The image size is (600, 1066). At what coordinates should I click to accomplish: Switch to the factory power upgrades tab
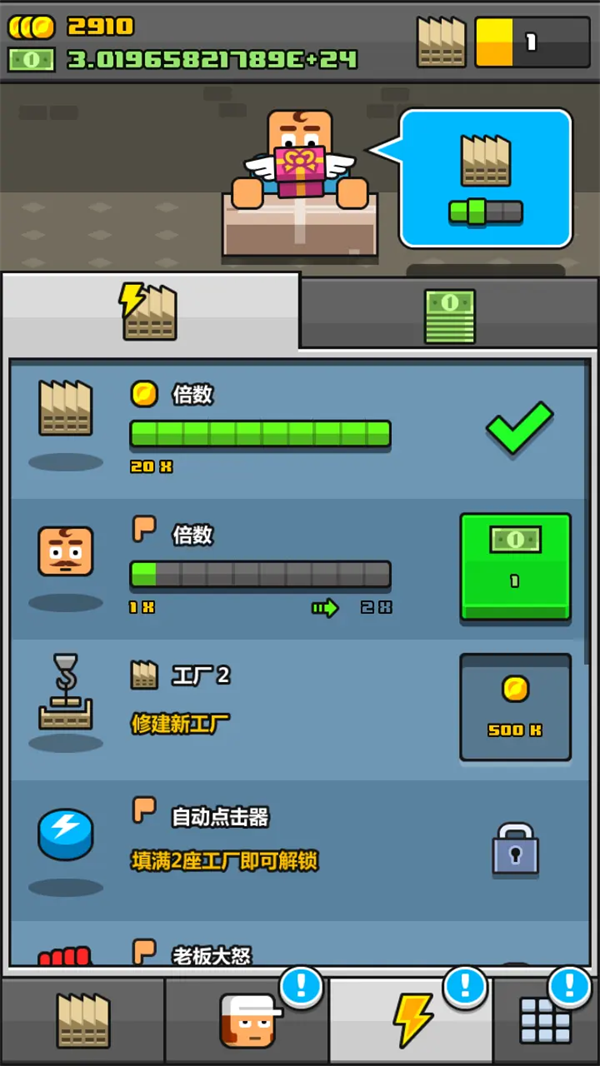pyautogui.click(x=150, y=311)
